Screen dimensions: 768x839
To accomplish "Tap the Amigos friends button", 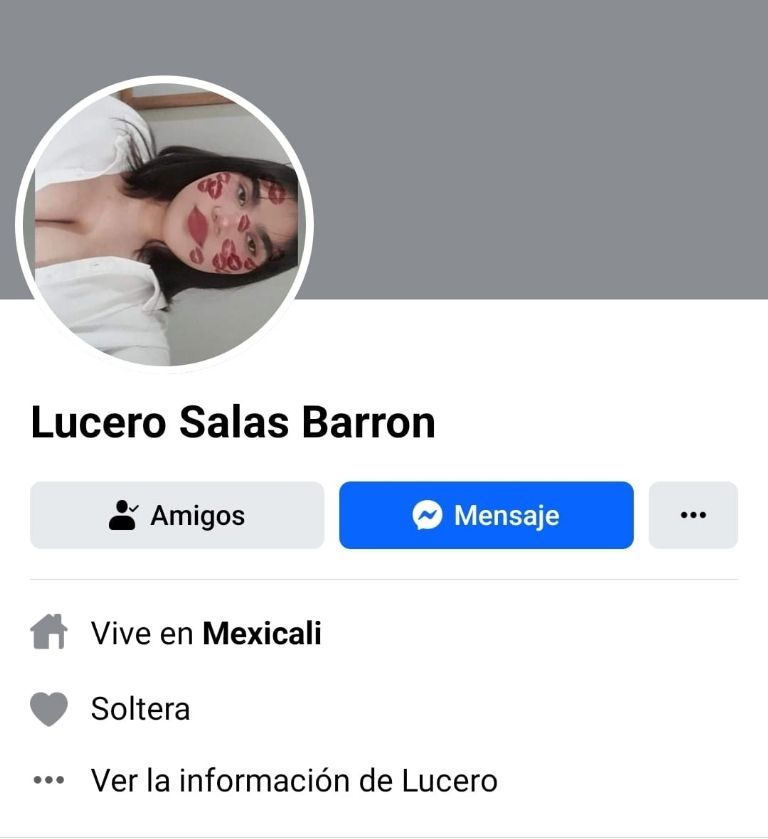I will (177, 516).
